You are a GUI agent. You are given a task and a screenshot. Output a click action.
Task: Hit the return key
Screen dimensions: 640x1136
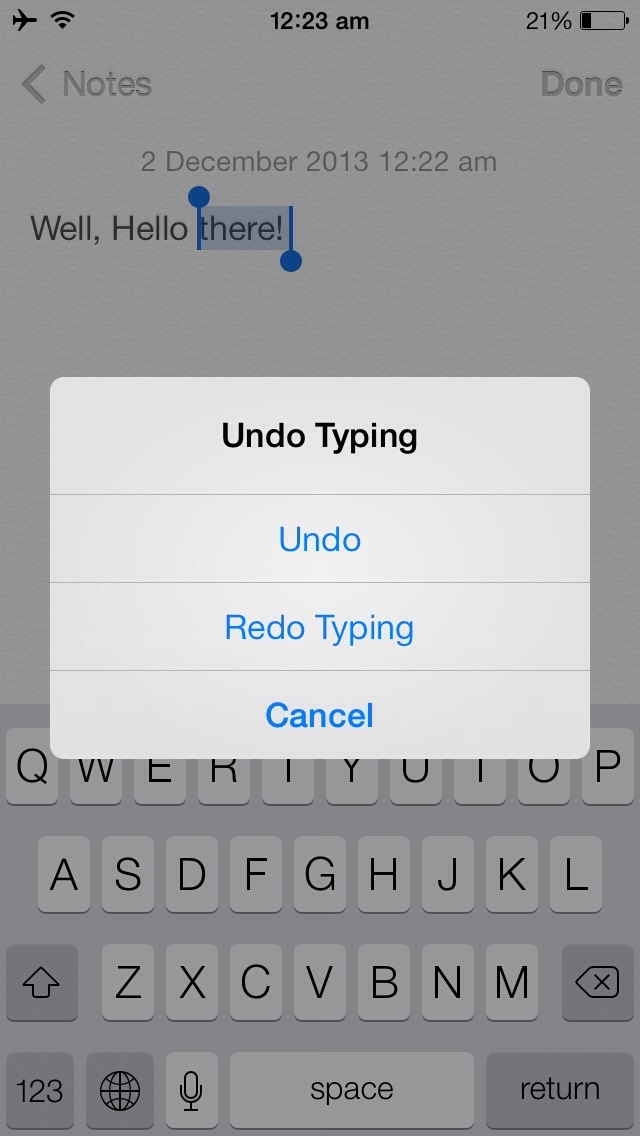pyautogui.click(x=559, y=1089)
